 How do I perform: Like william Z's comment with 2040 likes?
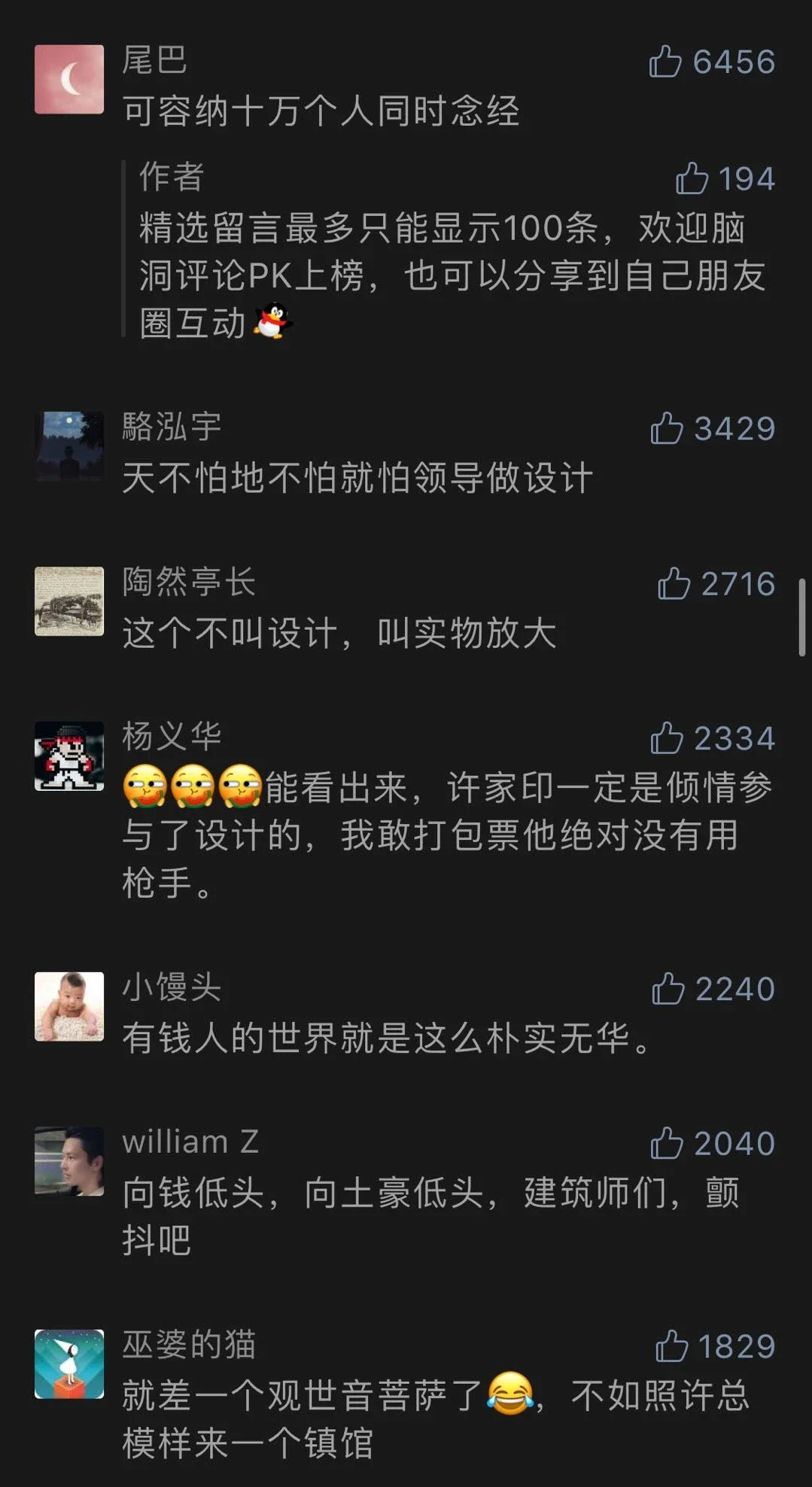[x=667, y=1143]
